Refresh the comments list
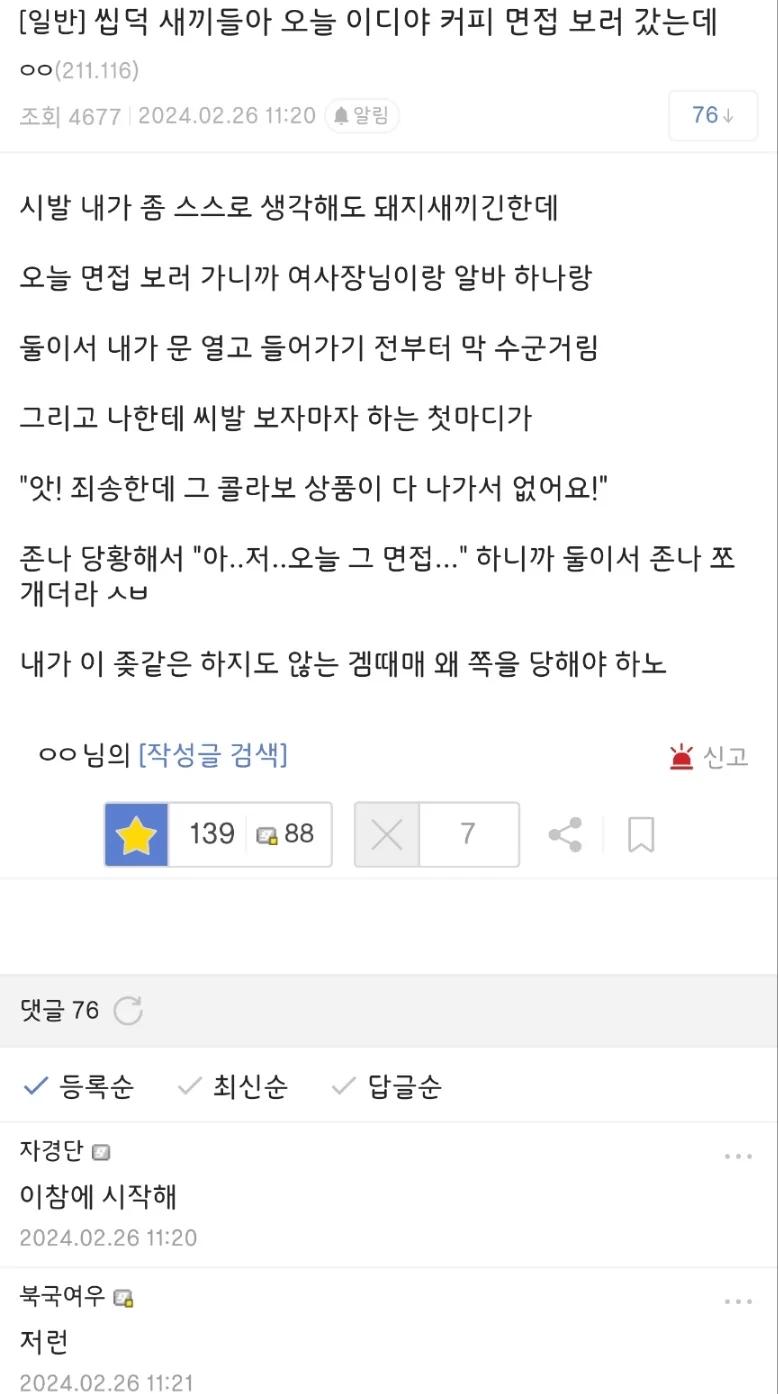The width and height of the screenshot is (778, 1394). (128, 1011)
